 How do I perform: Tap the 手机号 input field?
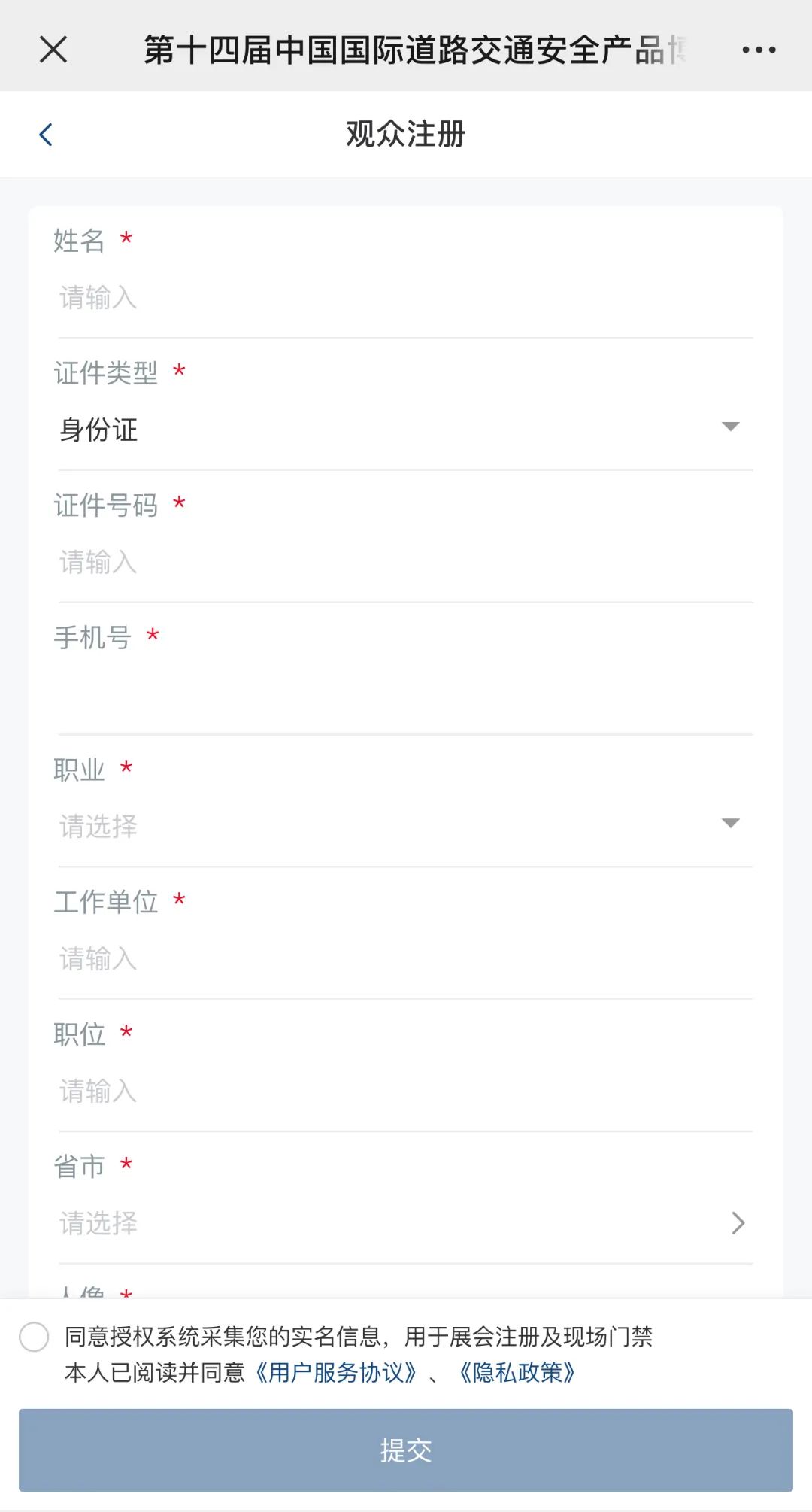pyautogui.click(x=406, y=694)
